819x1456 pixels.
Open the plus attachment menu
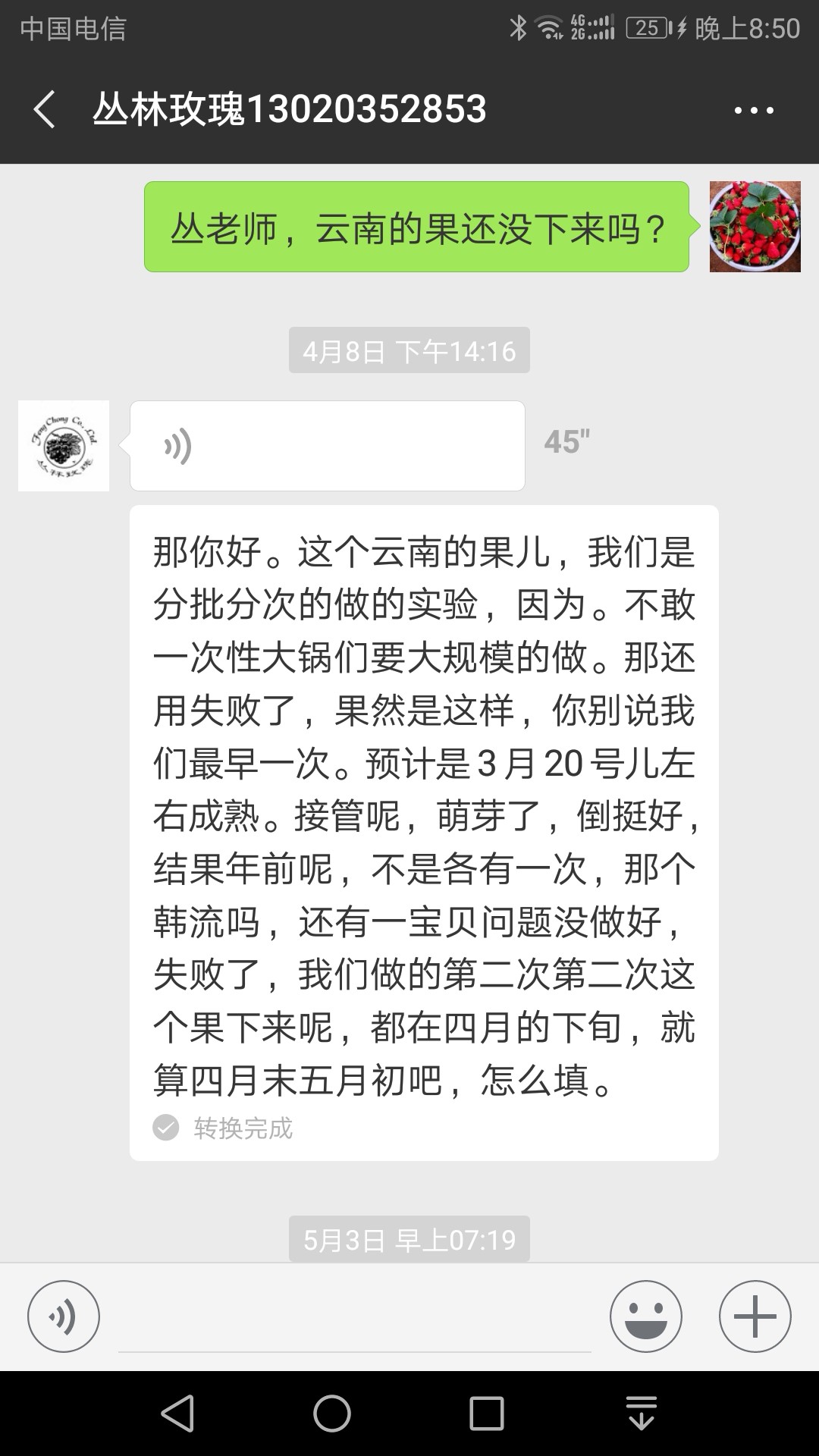pyautogui.click(x=755, y=1316)
